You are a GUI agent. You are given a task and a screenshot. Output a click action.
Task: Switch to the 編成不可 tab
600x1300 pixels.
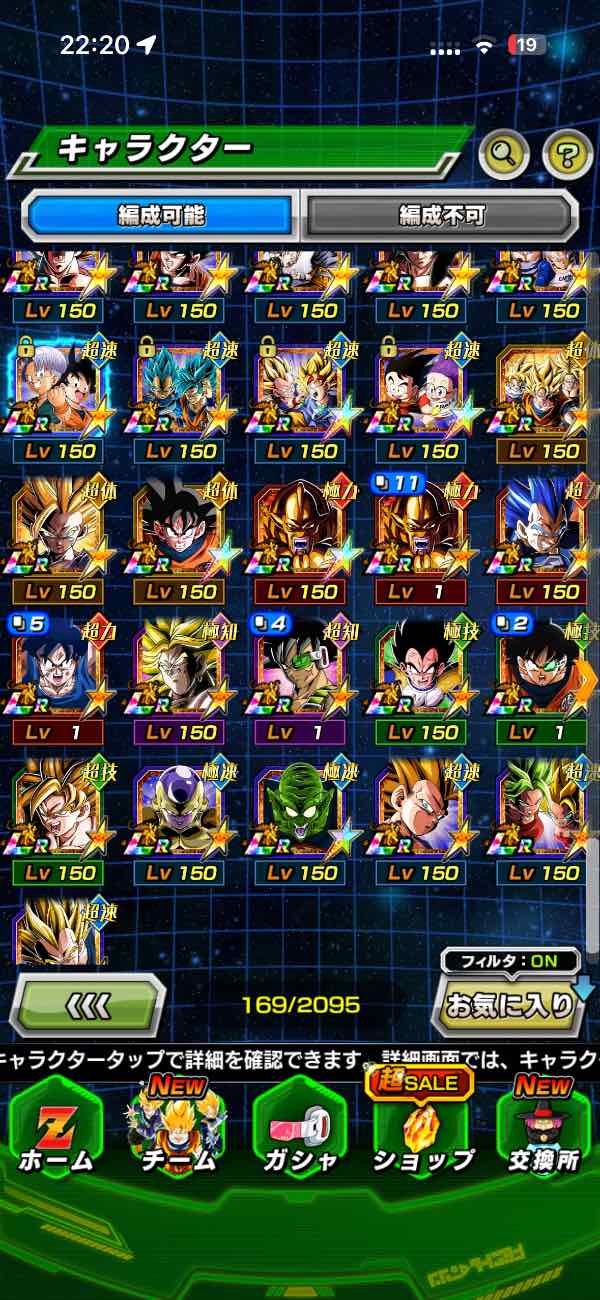pyautogui.click(x=441, y=214)
